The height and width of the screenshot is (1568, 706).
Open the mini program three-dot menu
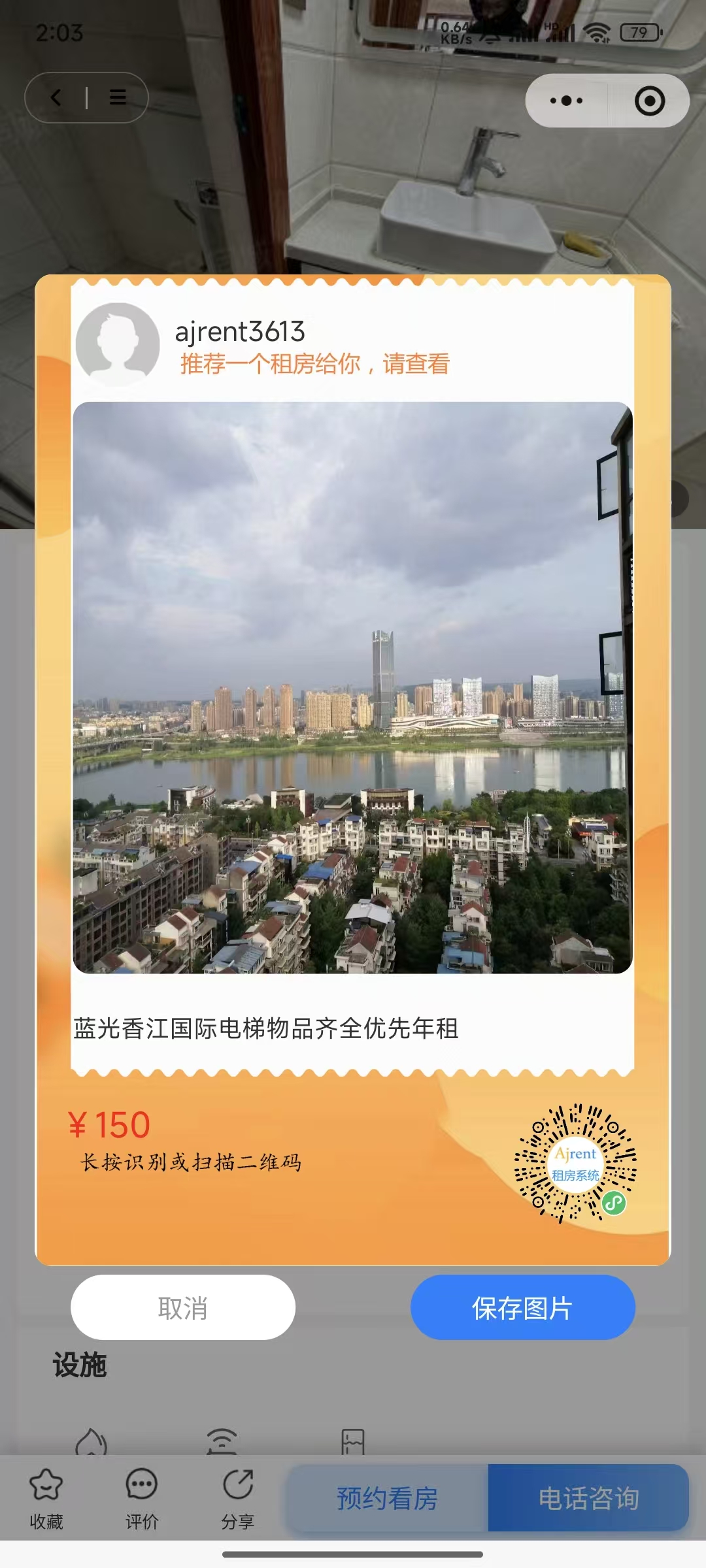(566, 101)
